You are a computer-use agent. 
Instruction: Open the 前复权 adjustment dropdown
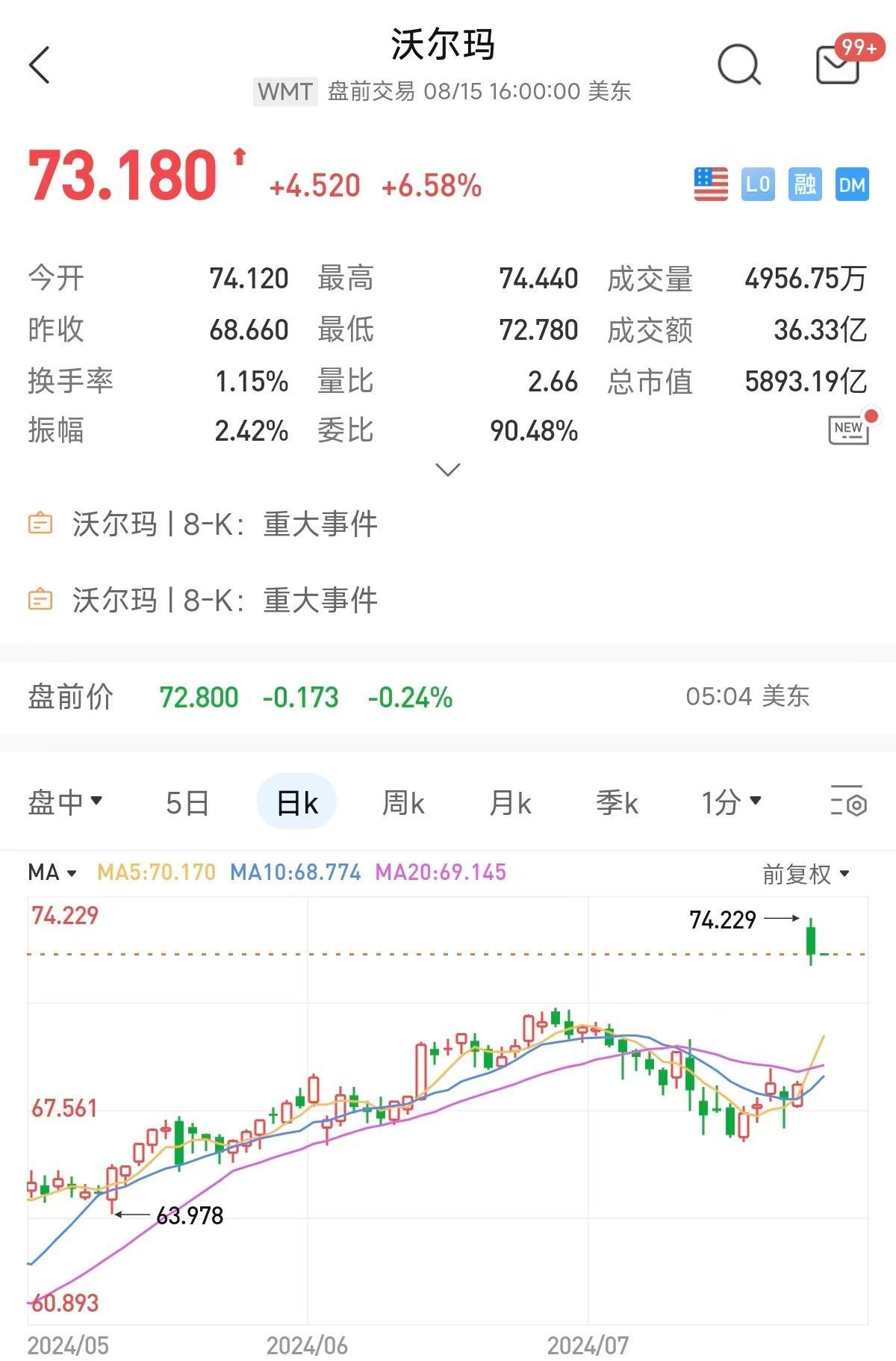[x=806, y=874]
